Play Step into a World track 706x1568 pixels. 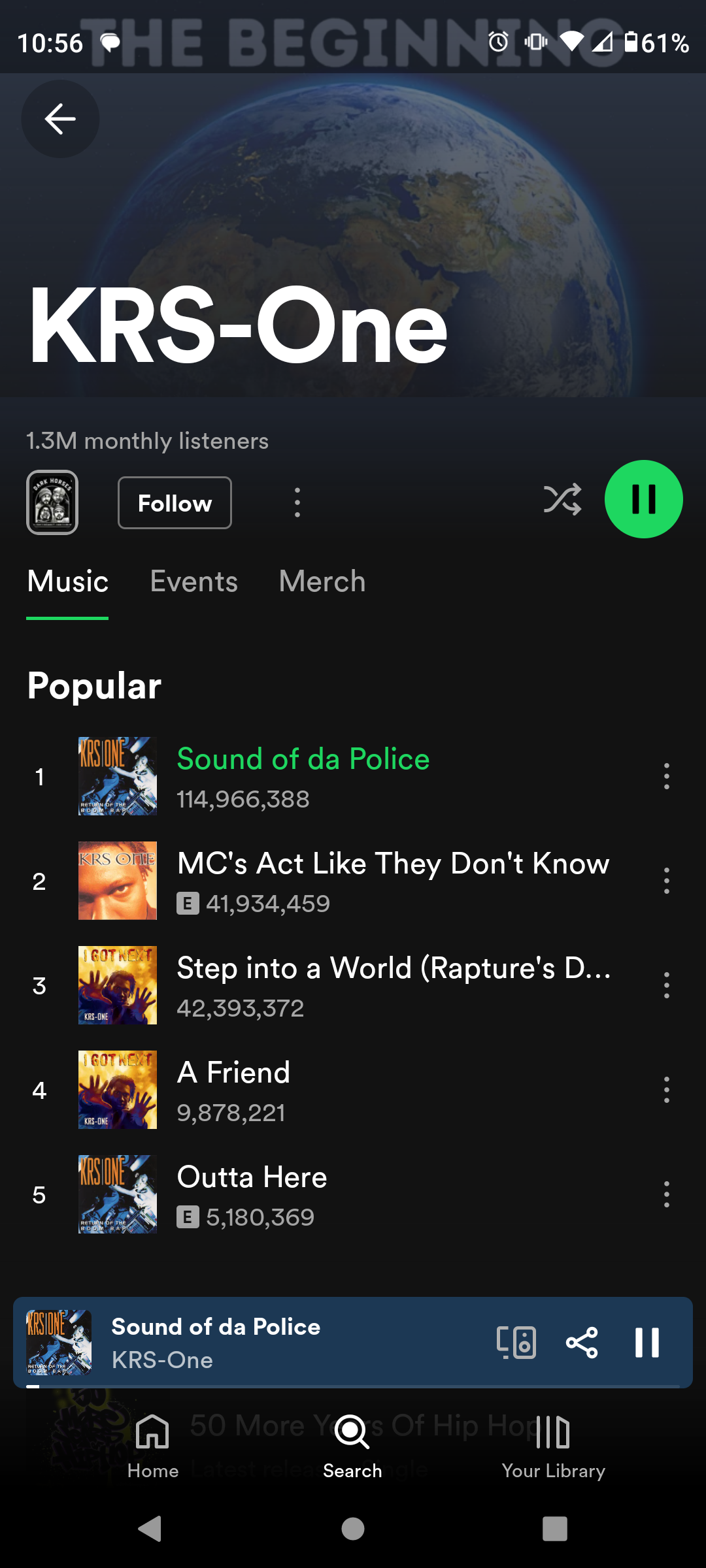point(392,985)
